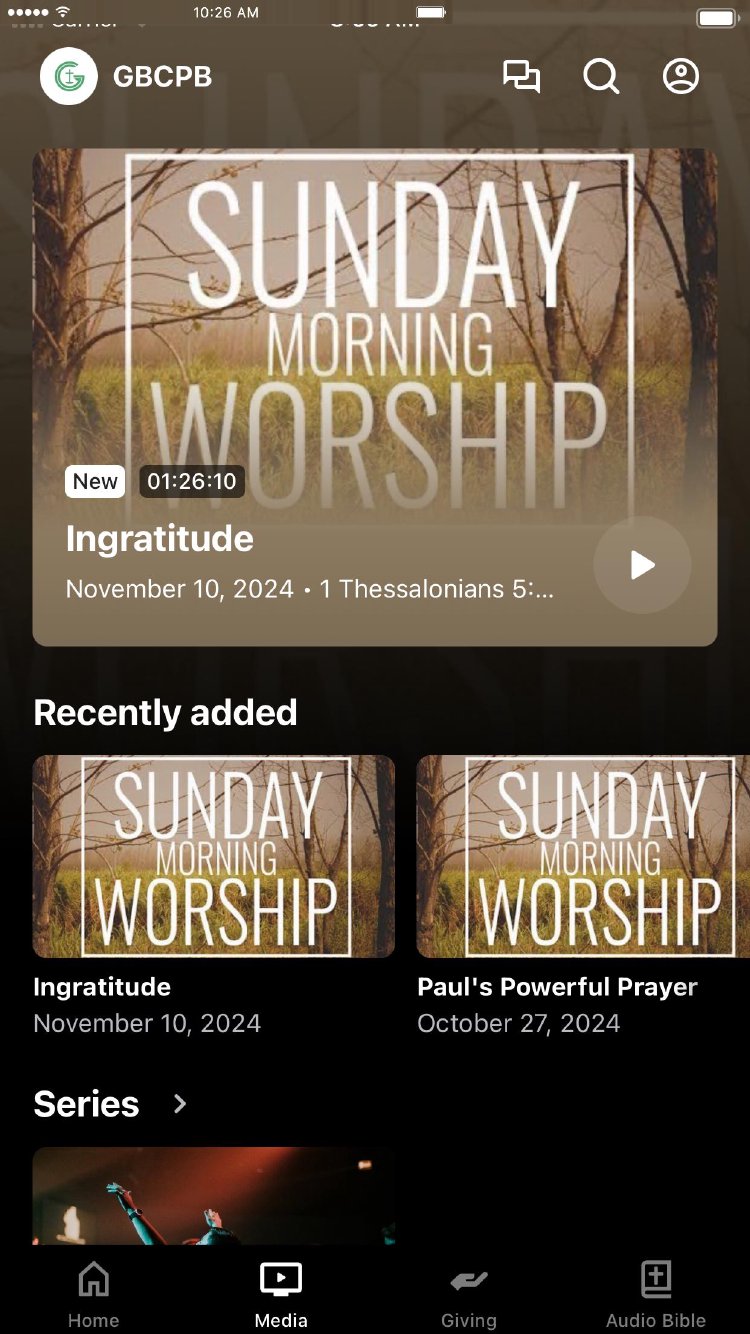Open the search magnifier icon
750x1334 pixels.
(x=601, y=77)
